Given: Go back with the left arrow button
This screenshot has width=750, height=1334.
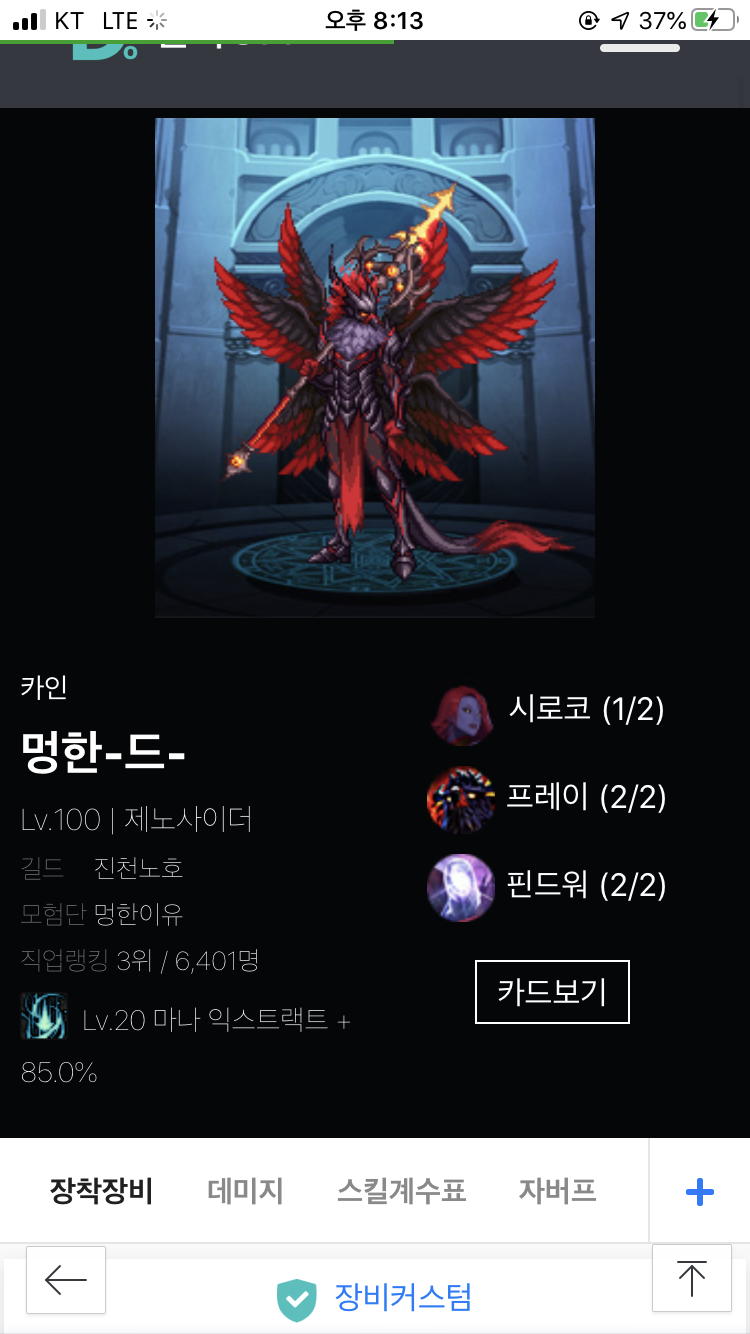Looking at the screenshot, I should (x=66, y=1279).
